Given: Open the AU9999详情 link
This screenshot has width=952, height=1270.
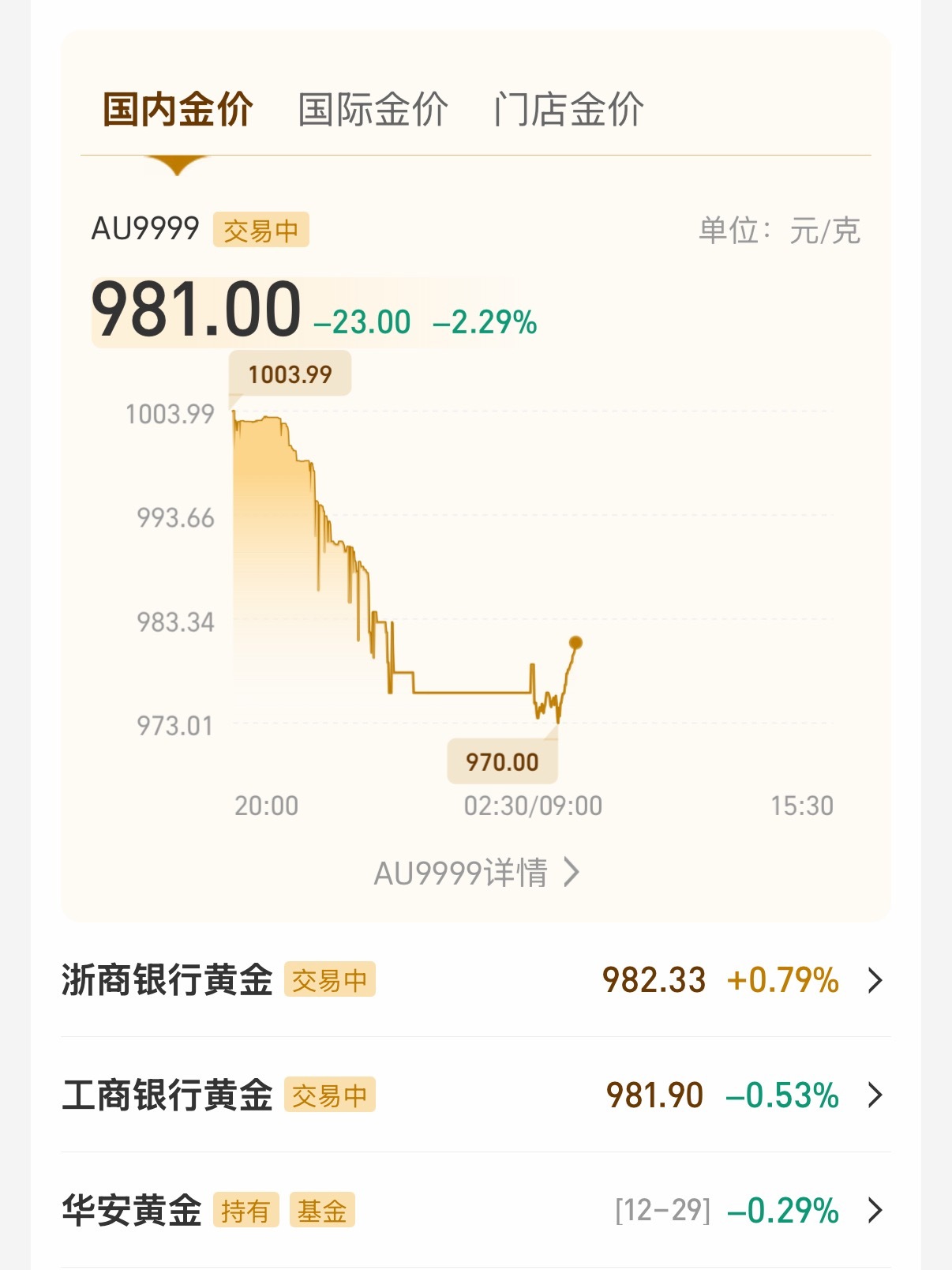Looking at the screenshot, I should [x=476, y=873].
